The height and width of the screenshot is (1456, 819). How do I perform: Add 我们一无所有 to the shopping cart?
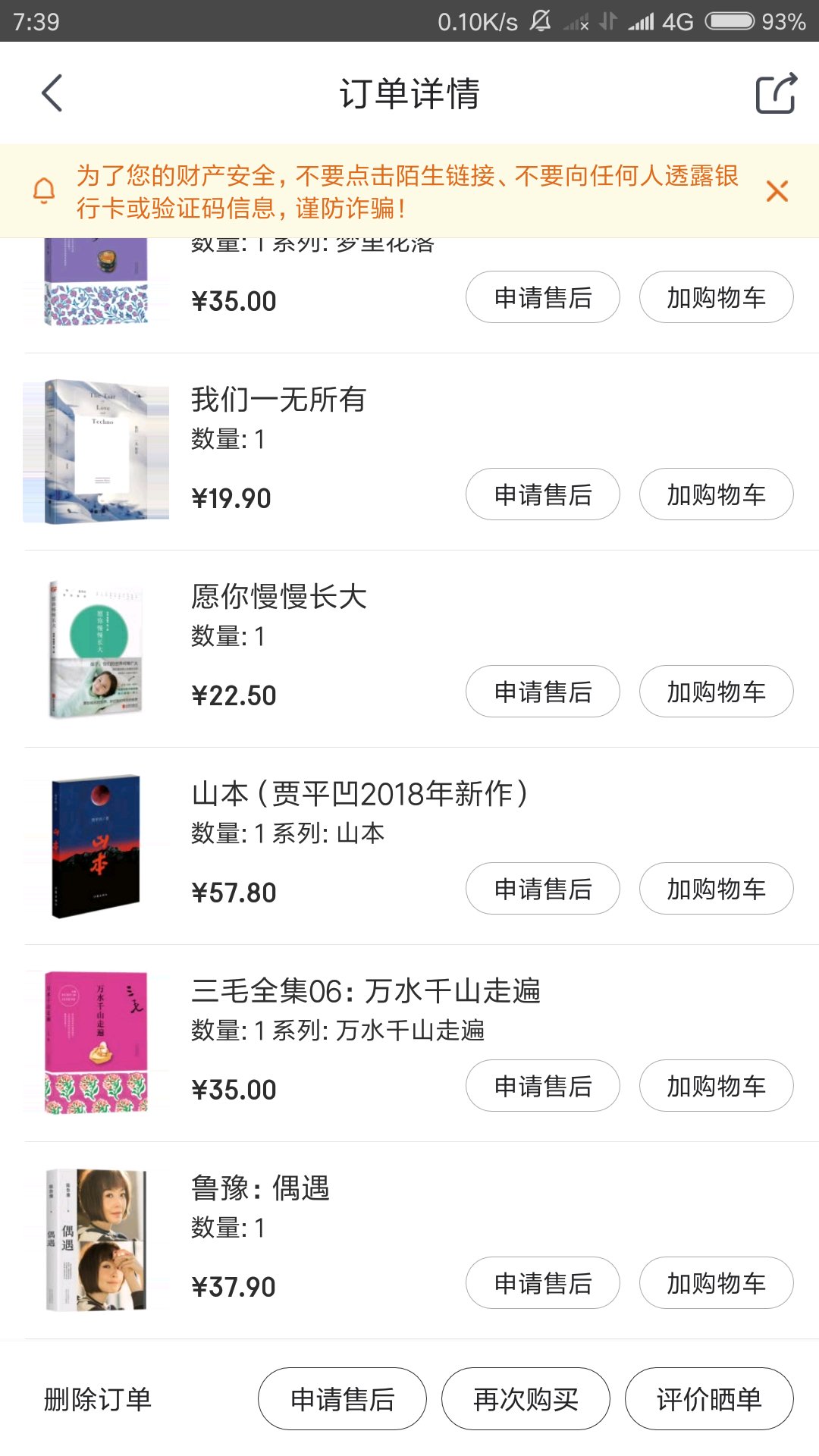716,494
